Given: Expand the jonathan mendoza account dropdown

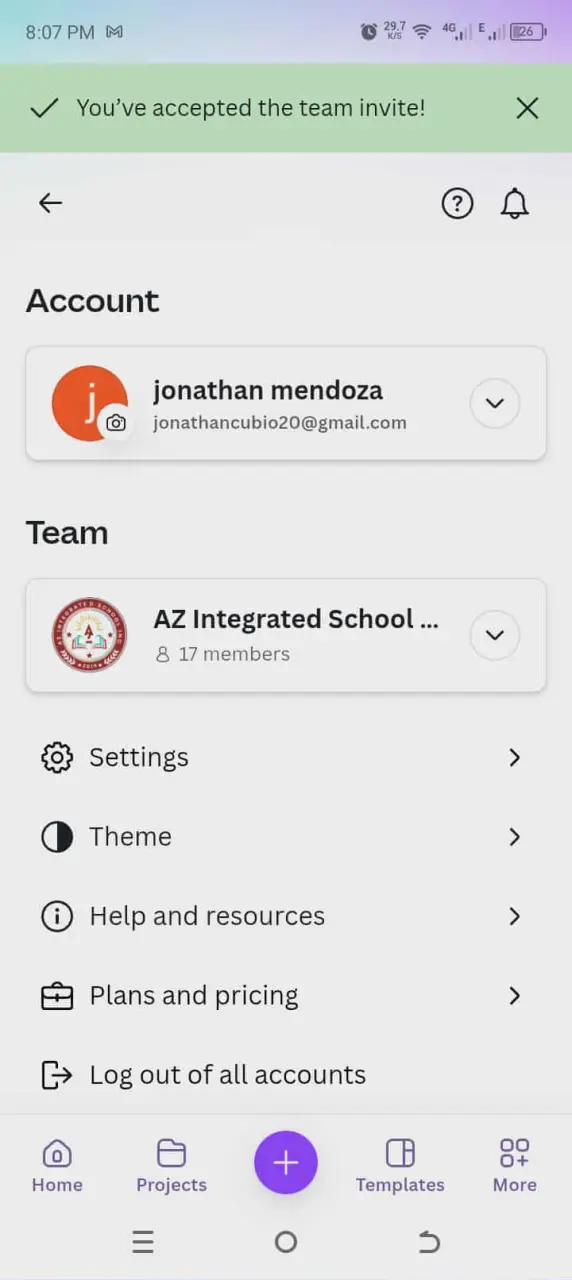Looking at the screenshot, I should [495, 404].
